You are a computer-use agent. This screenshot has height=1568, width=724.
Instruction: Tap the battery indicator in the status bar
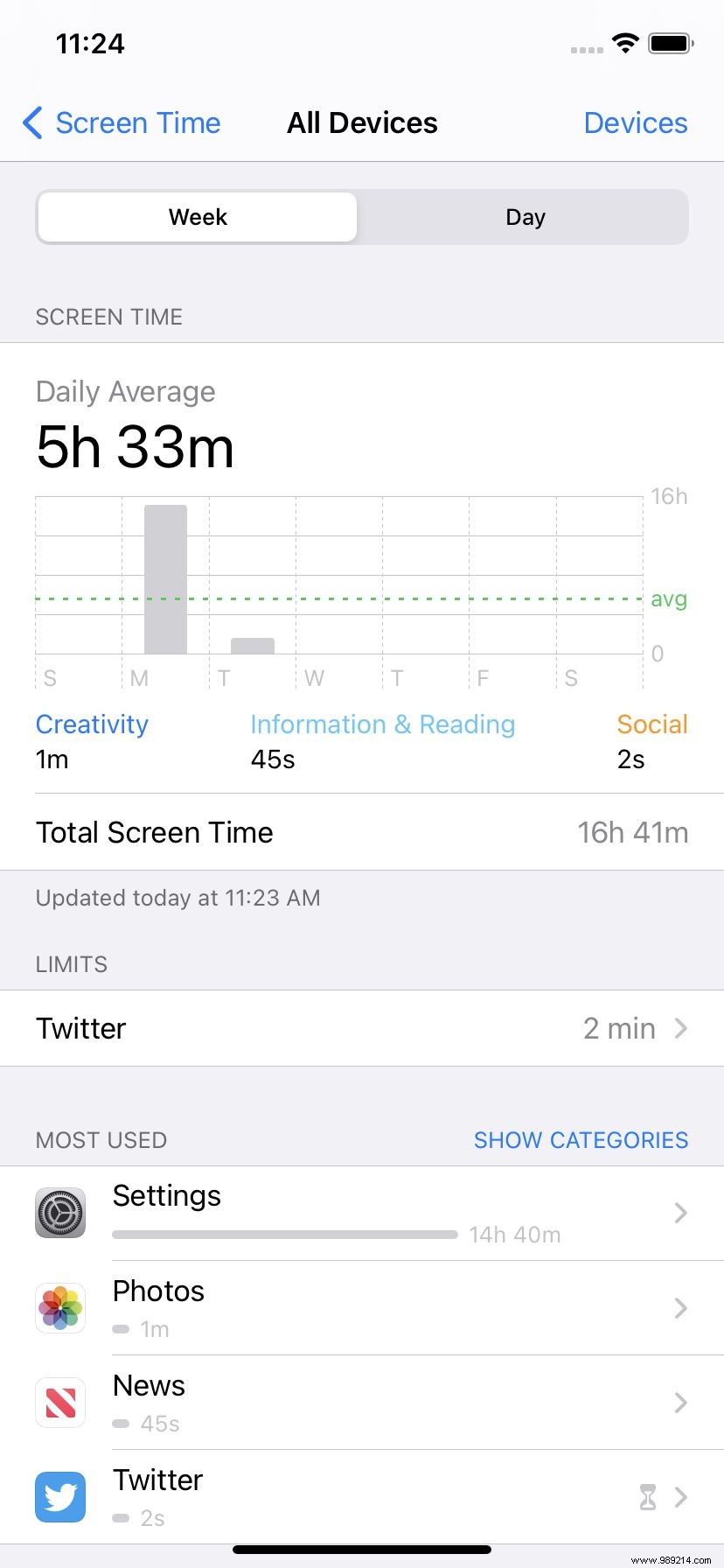point(670,42)
